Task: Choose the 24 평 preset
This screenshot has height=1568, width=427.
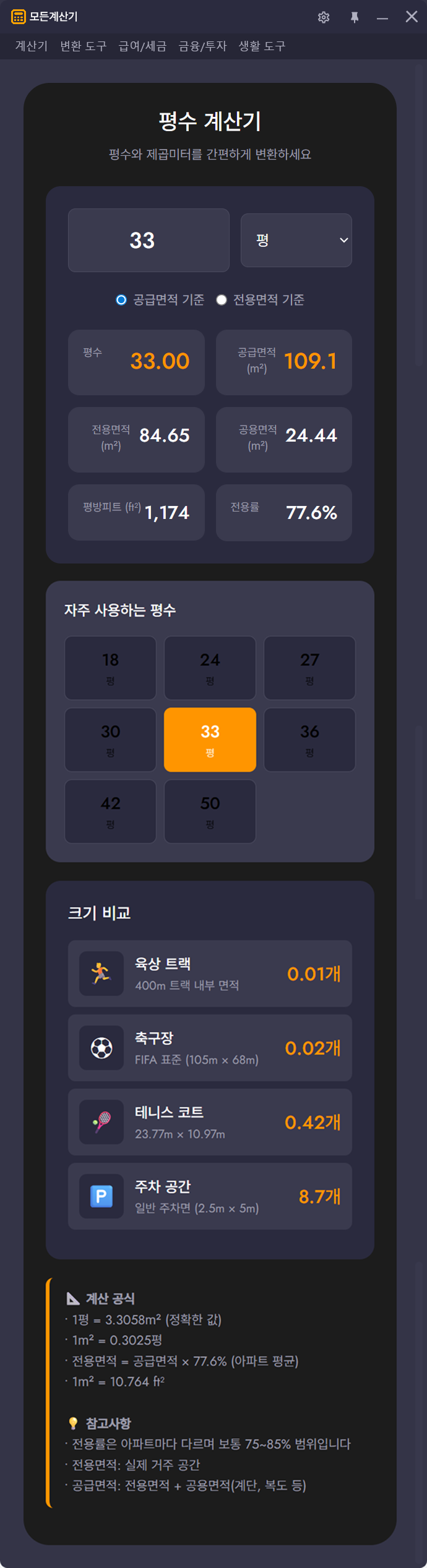Action: coord(210,668)
